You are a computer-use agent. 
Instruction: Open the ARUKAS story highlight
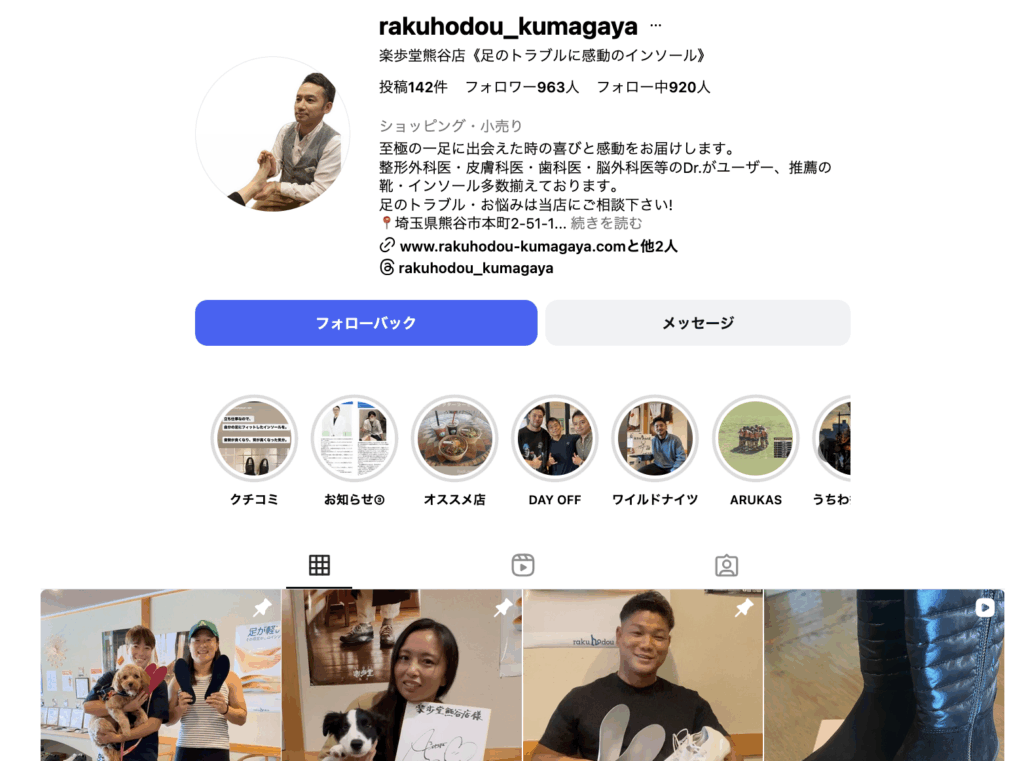click(755, 439)
